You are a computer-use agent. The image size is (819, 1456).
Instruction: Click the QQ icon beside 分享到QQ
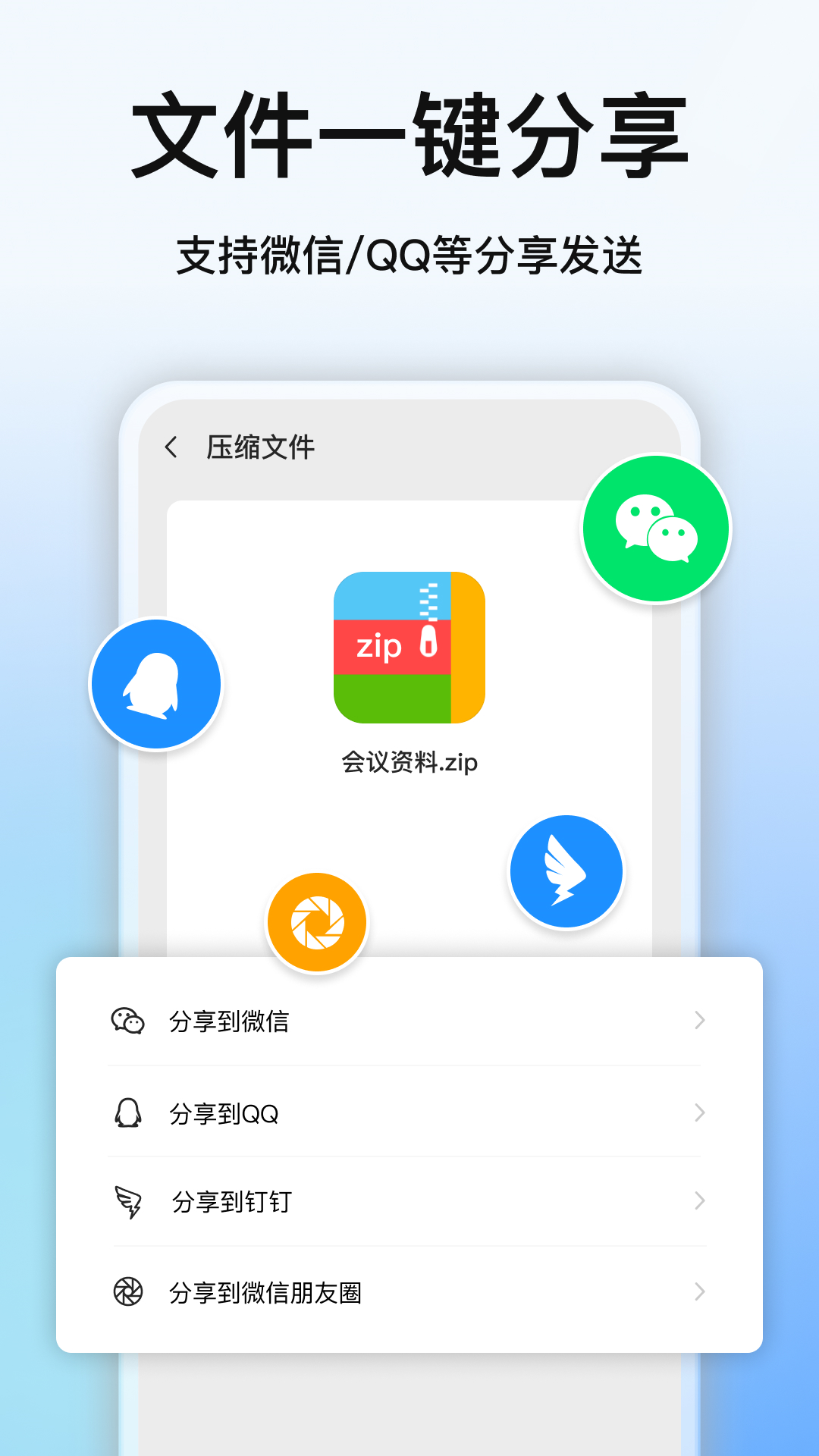(127, 1112)
